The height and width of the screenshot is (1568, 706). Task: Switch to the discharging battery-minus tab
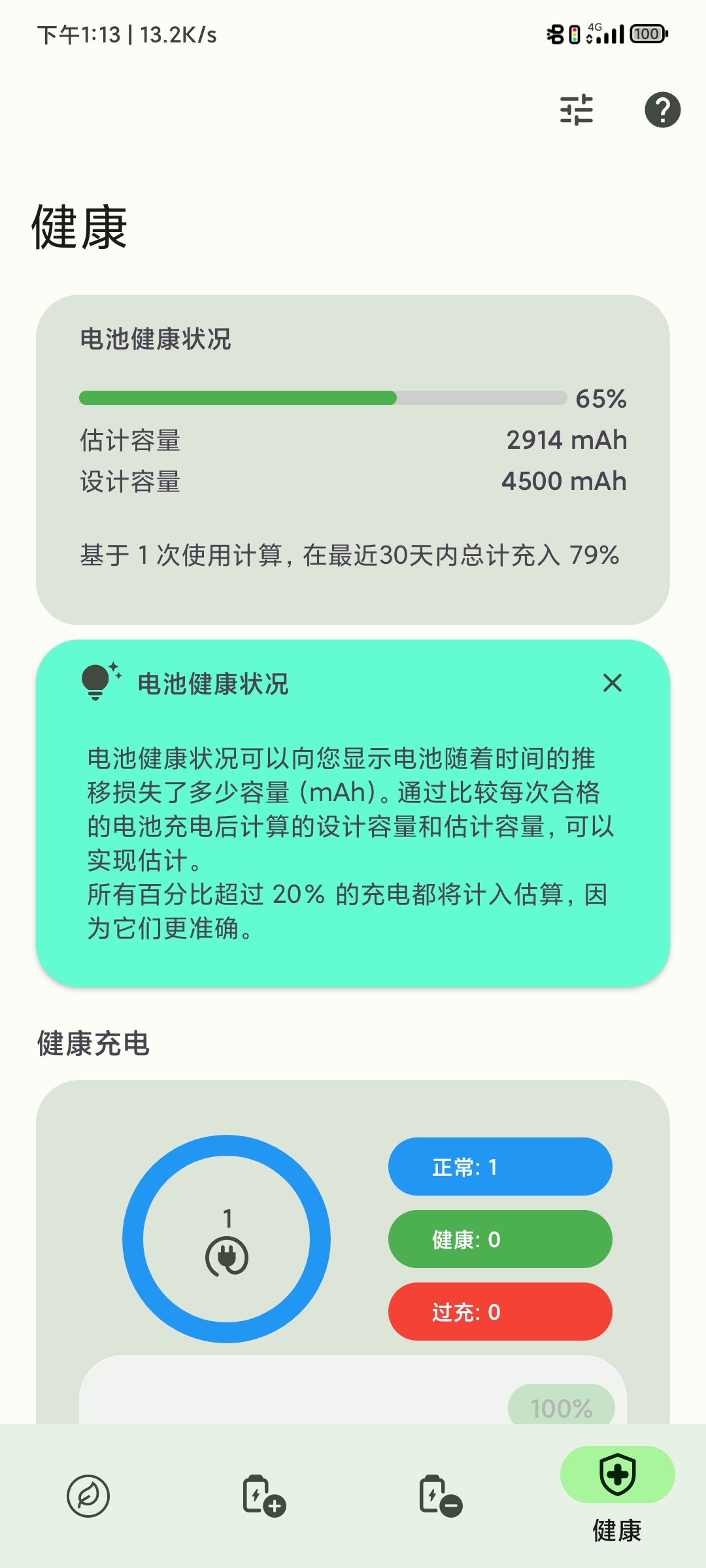(441, 1495)
